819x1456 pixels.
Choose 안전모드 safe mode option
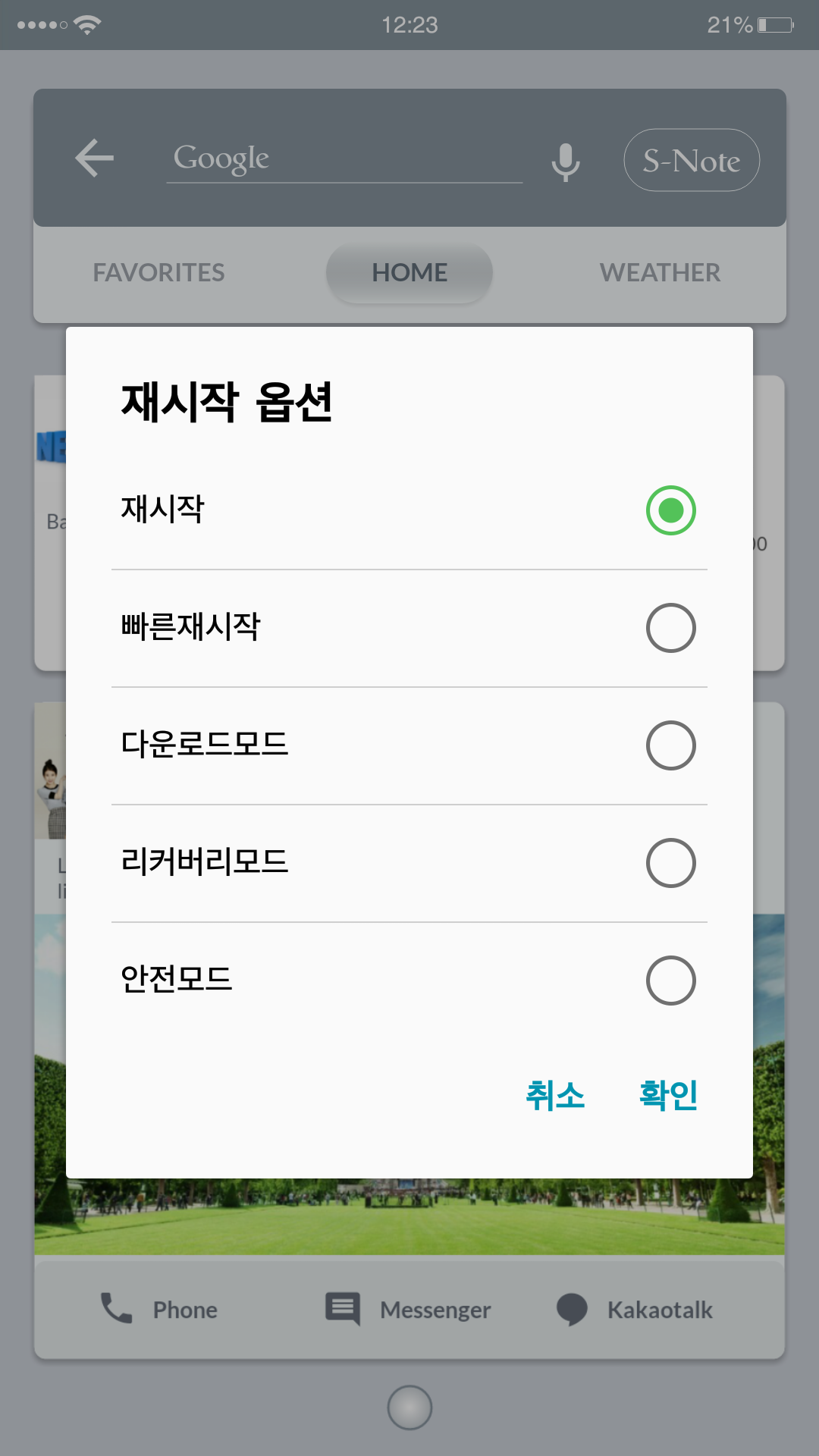[x=670, y=981]
